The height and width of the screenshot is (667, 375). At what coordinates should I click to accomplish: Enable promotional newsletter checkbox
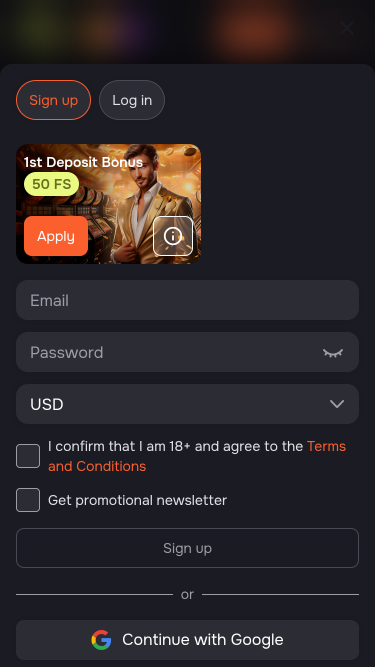coord(28,500)
